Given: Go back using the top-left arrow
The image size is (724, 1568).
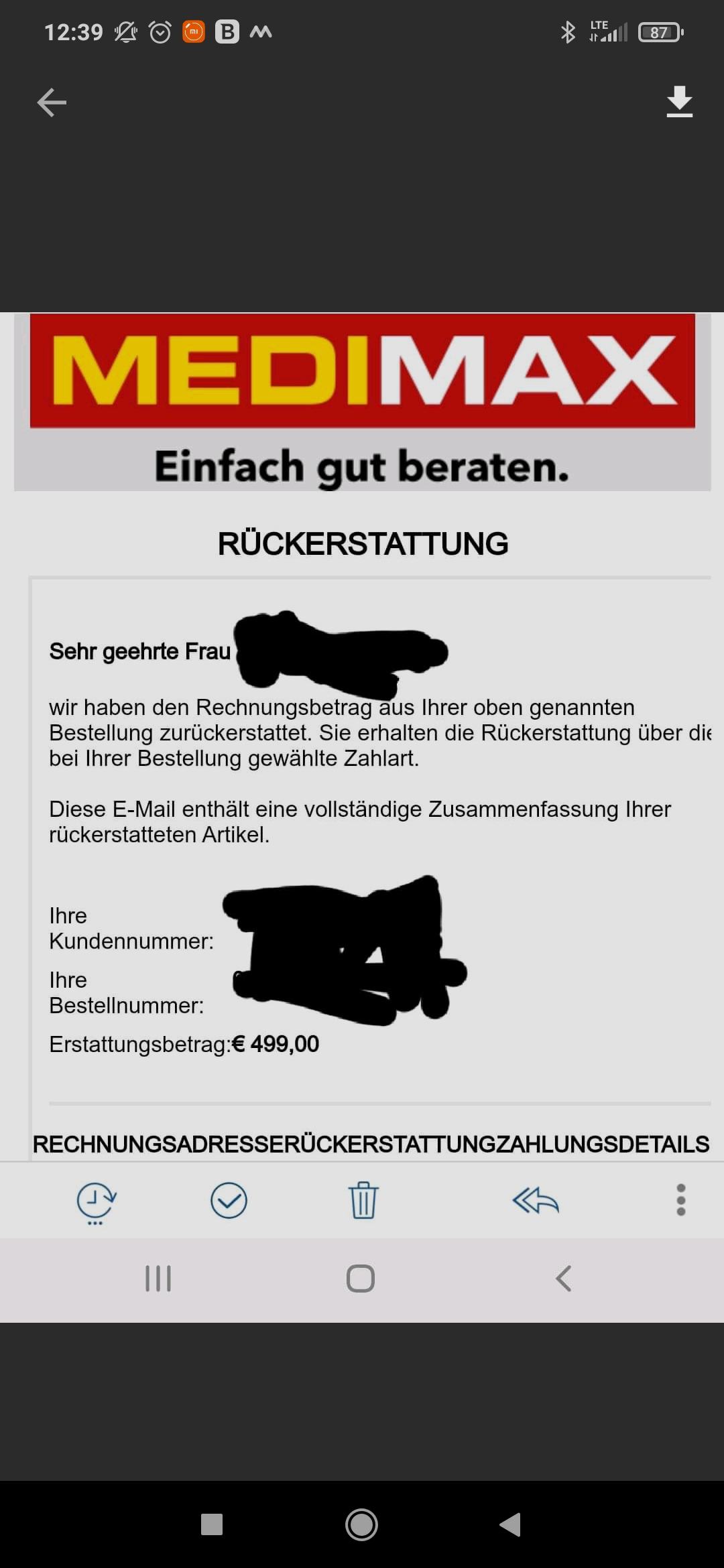Looking at the screenshot, I should click(52, 103).
